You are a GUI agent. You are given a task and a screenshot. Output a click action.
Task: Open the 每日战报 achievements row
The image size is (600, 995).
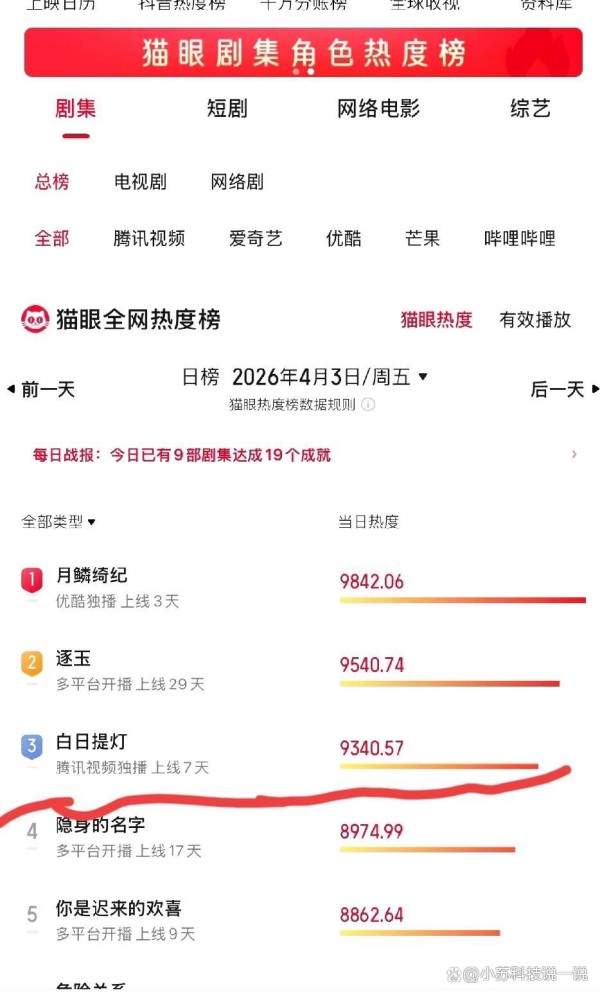(300, 455)
